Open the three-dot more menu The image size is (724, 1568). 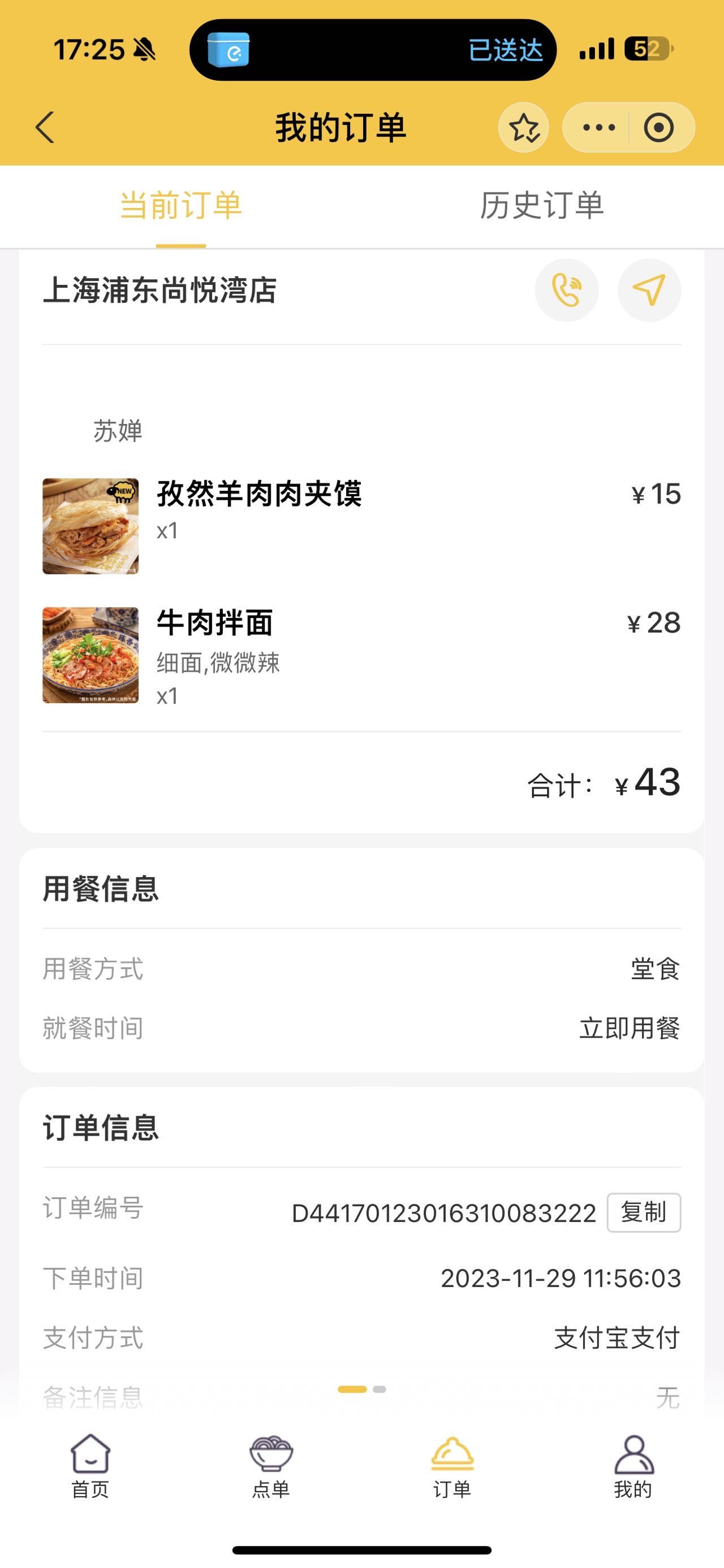pyautogui.click(x=599, y=127)
